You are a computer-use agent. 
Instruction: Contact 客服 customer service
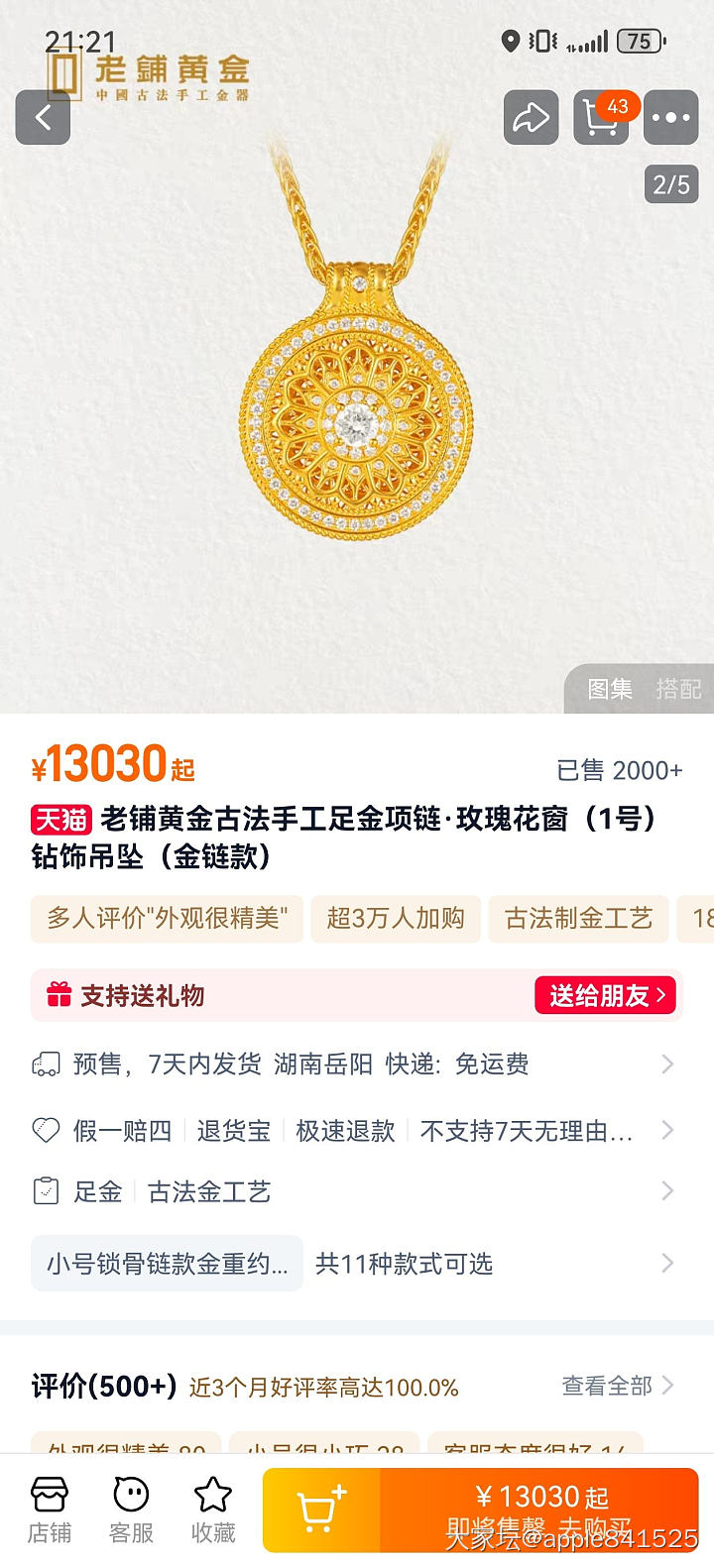pos(131,1510)
